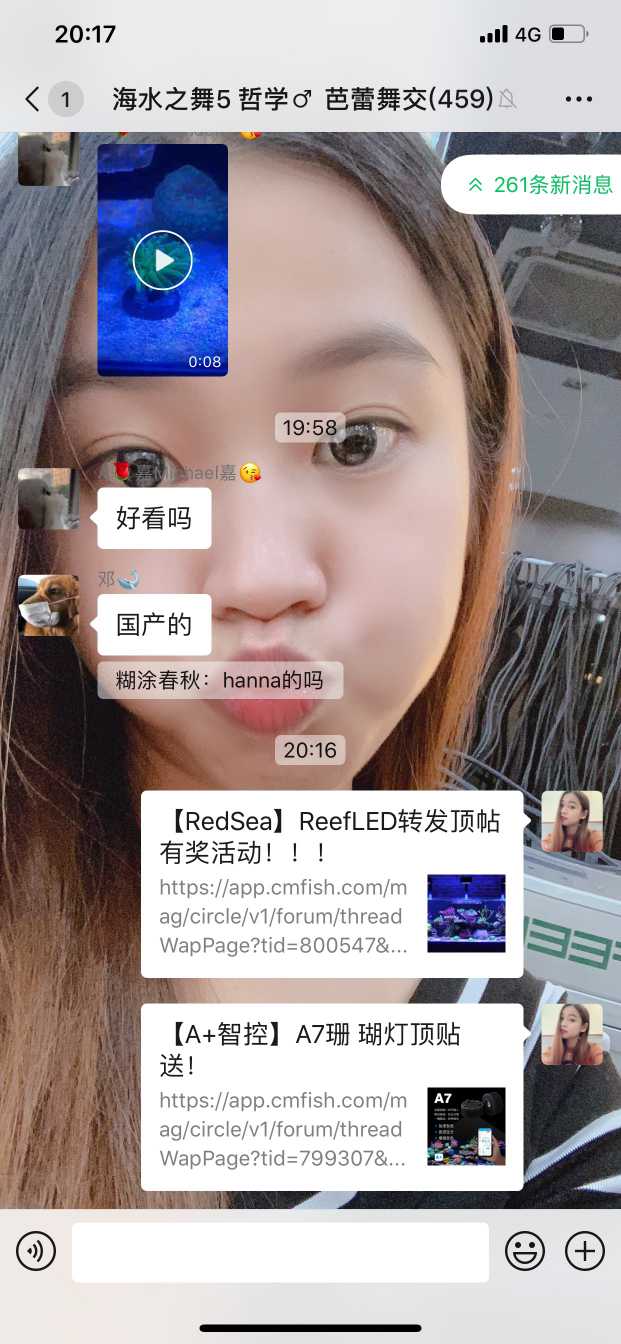The image size is (621, 1344).
Task: Play the 0:08 aquarium video
Action: [162, 260]
